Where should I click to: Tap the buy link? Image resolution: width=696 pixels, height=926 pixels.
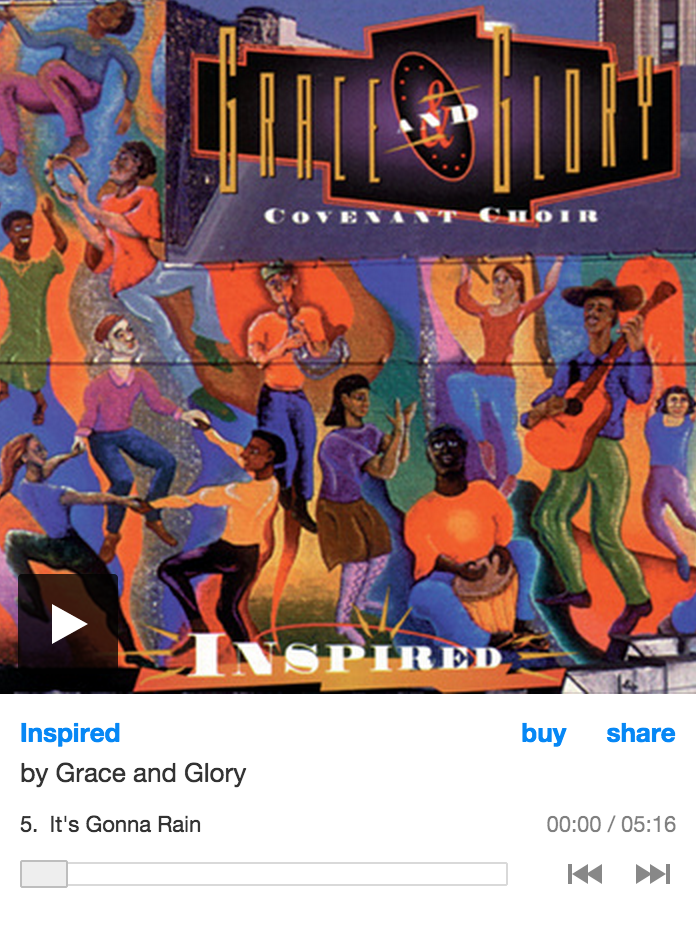[x=543, y=733]
